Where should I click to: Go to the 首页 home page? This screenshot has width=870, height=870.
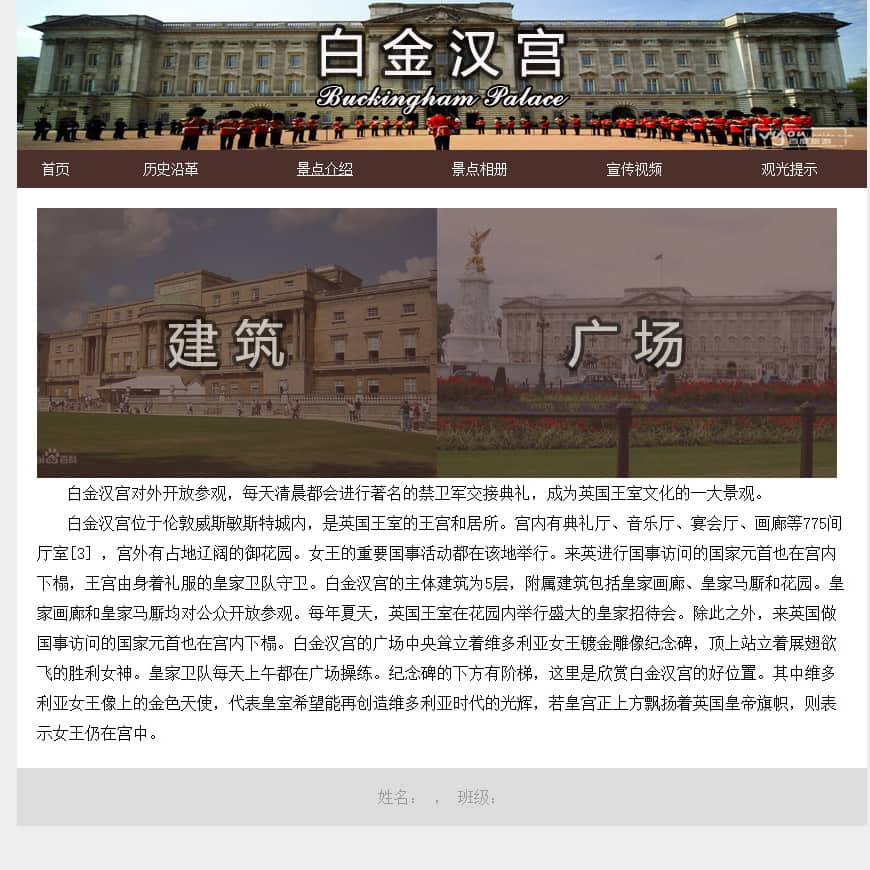(x=55, y=169)
